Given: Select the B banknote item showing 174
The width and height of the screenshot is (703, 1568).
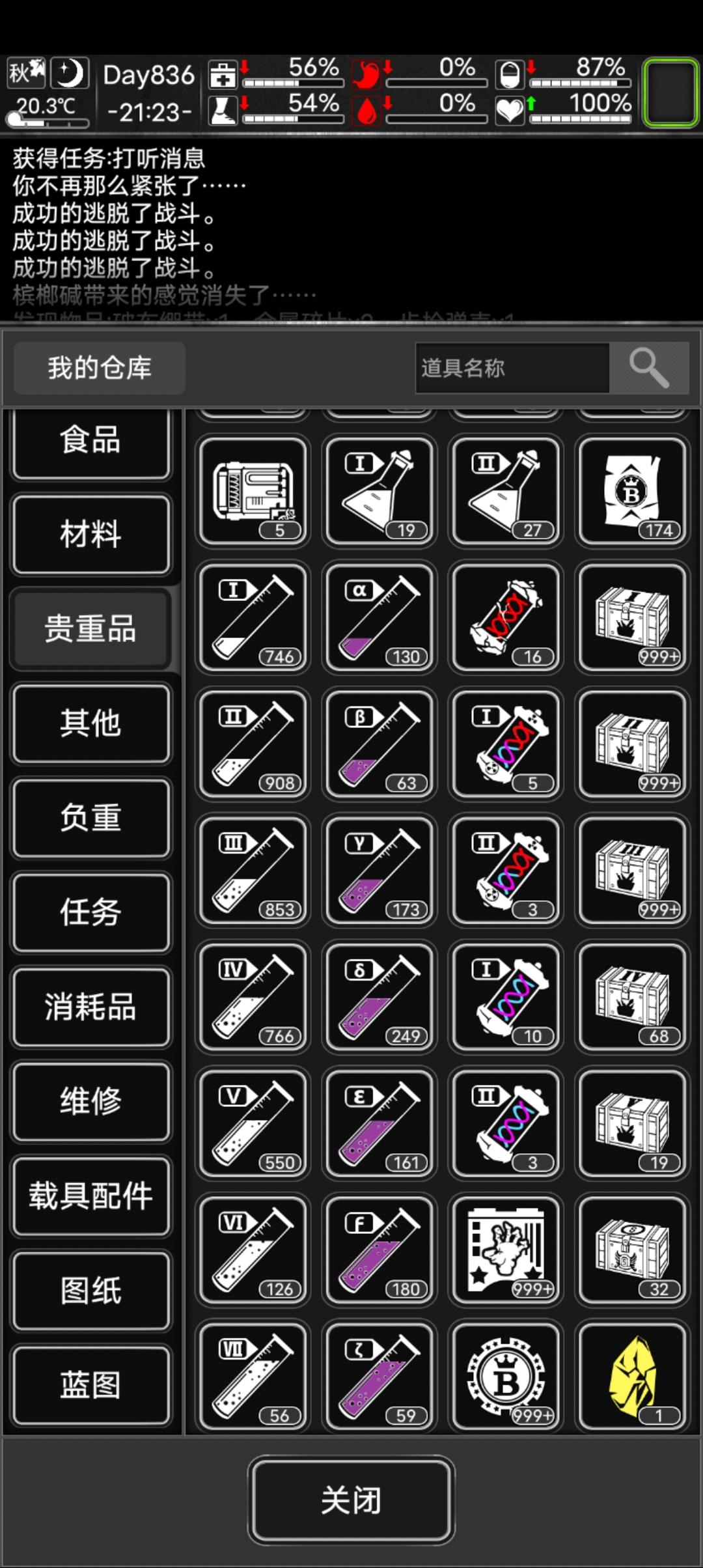Looking at the screenshot, I should click(631, 490).
